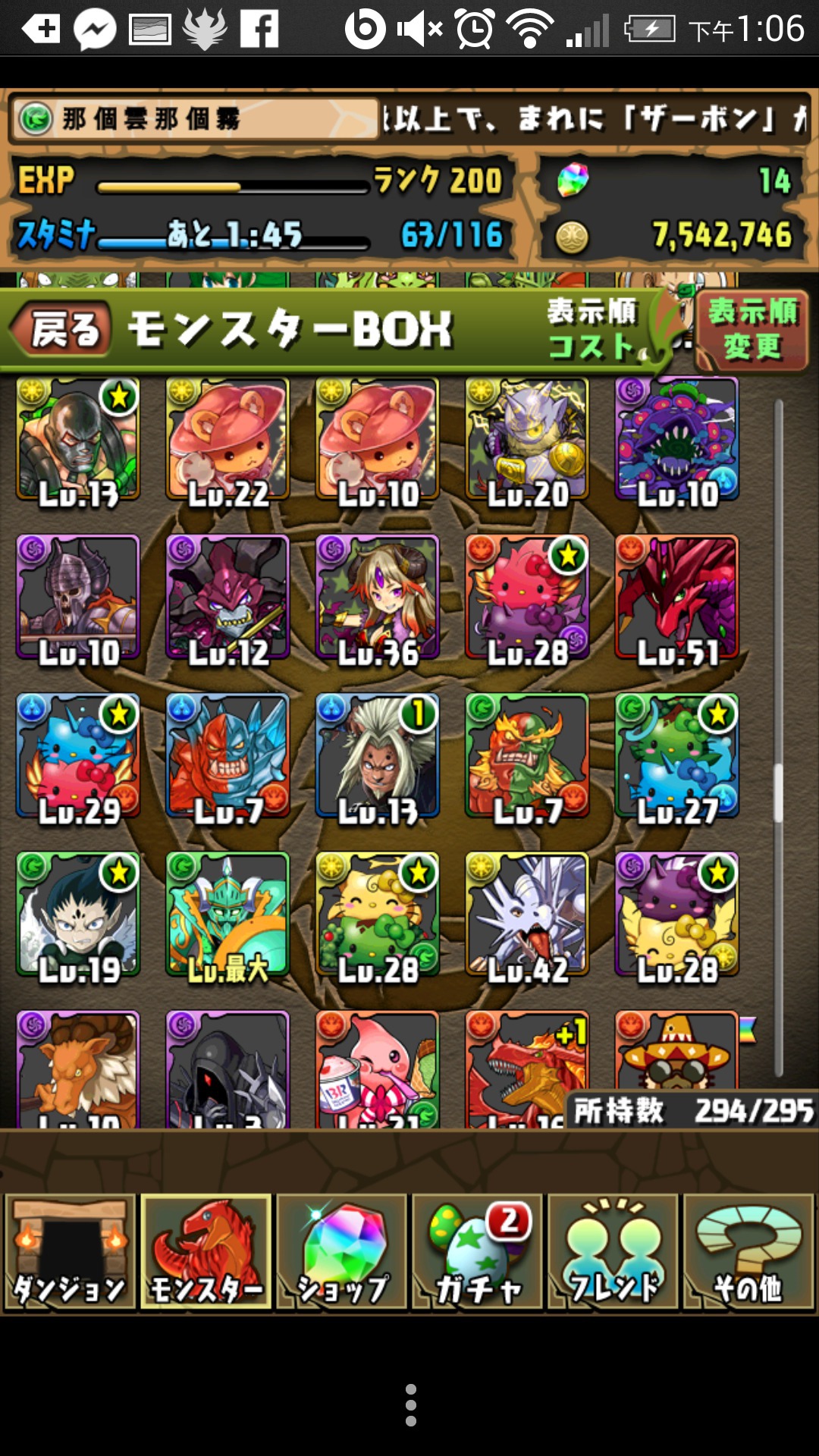The width and height of the screenshot is (819, 1456).
Task: Switch to the ダンジョン tab
Action: click(71, 1252)
